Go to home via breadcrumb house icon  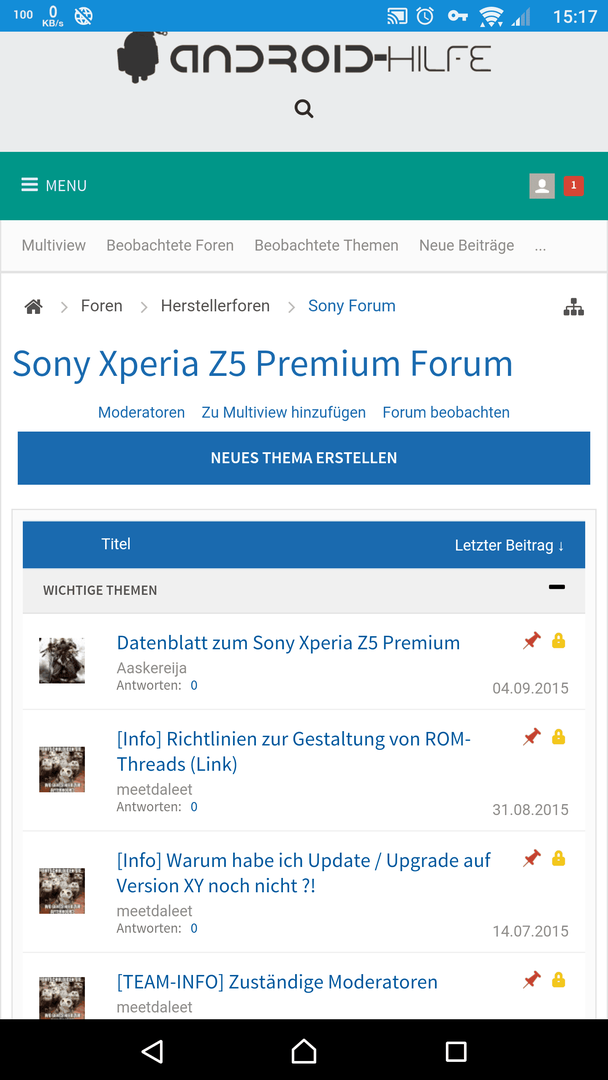click(x=33, y=307)
